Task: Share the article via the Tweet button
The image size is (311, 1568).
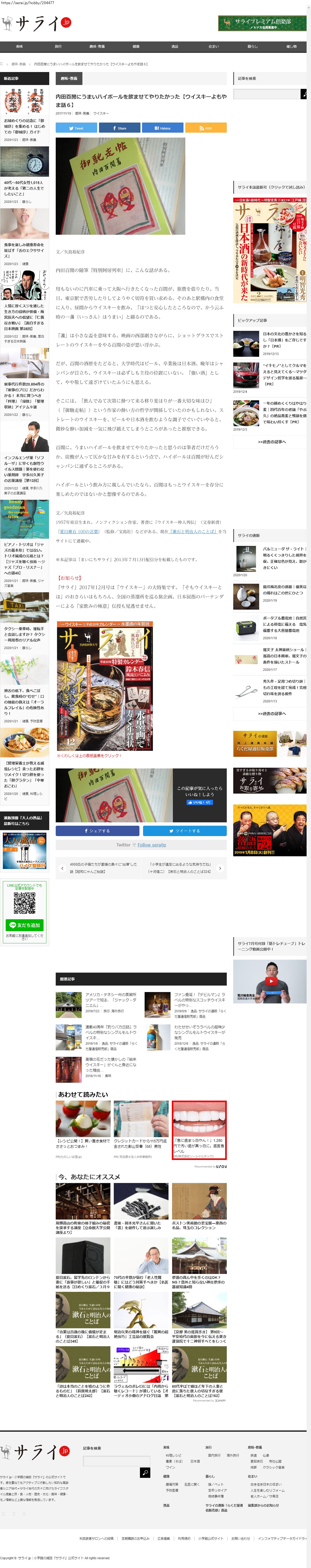Action: pos(76,128)
